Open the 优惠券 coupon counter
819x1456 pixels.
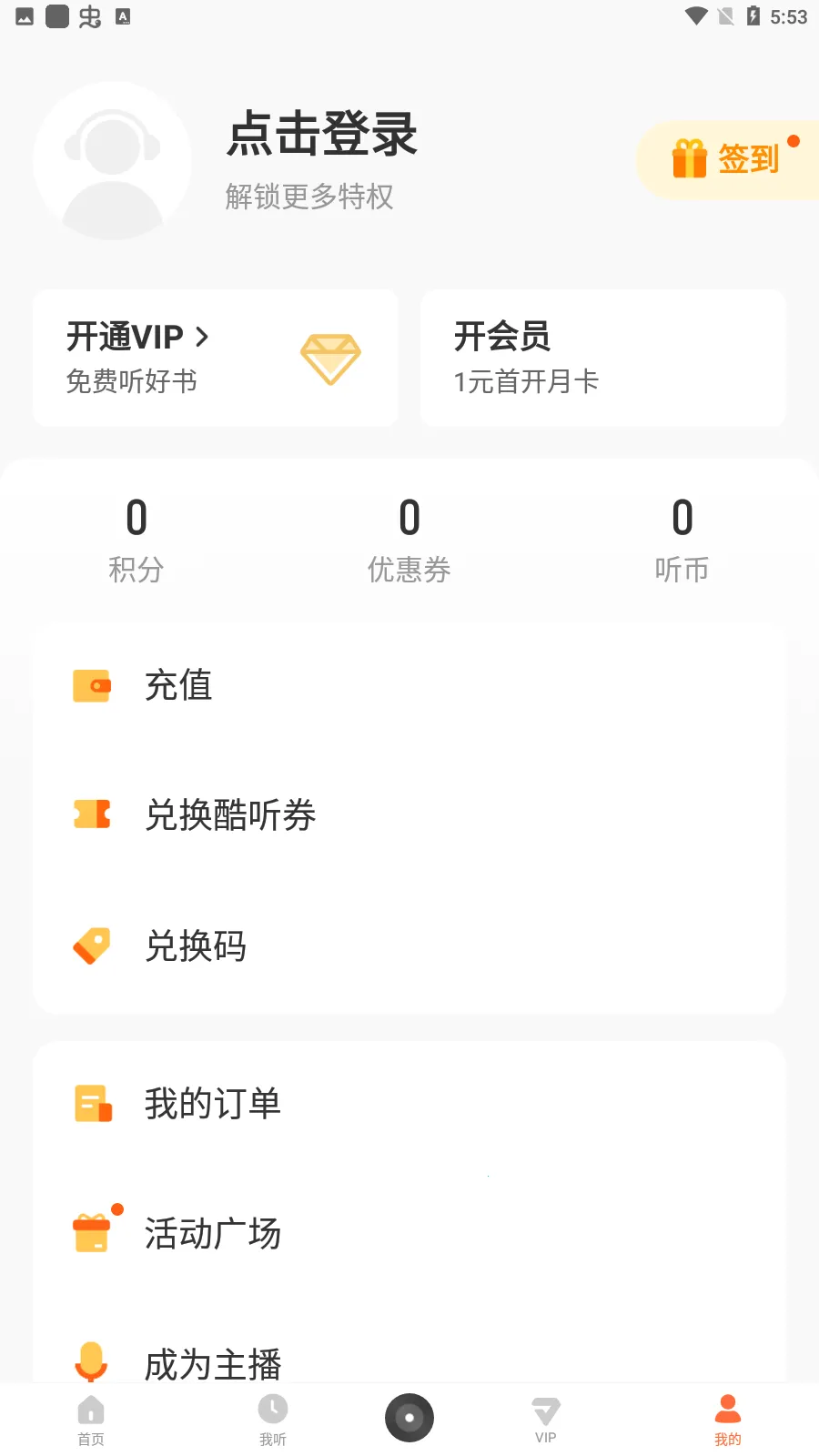coord(409,537)
